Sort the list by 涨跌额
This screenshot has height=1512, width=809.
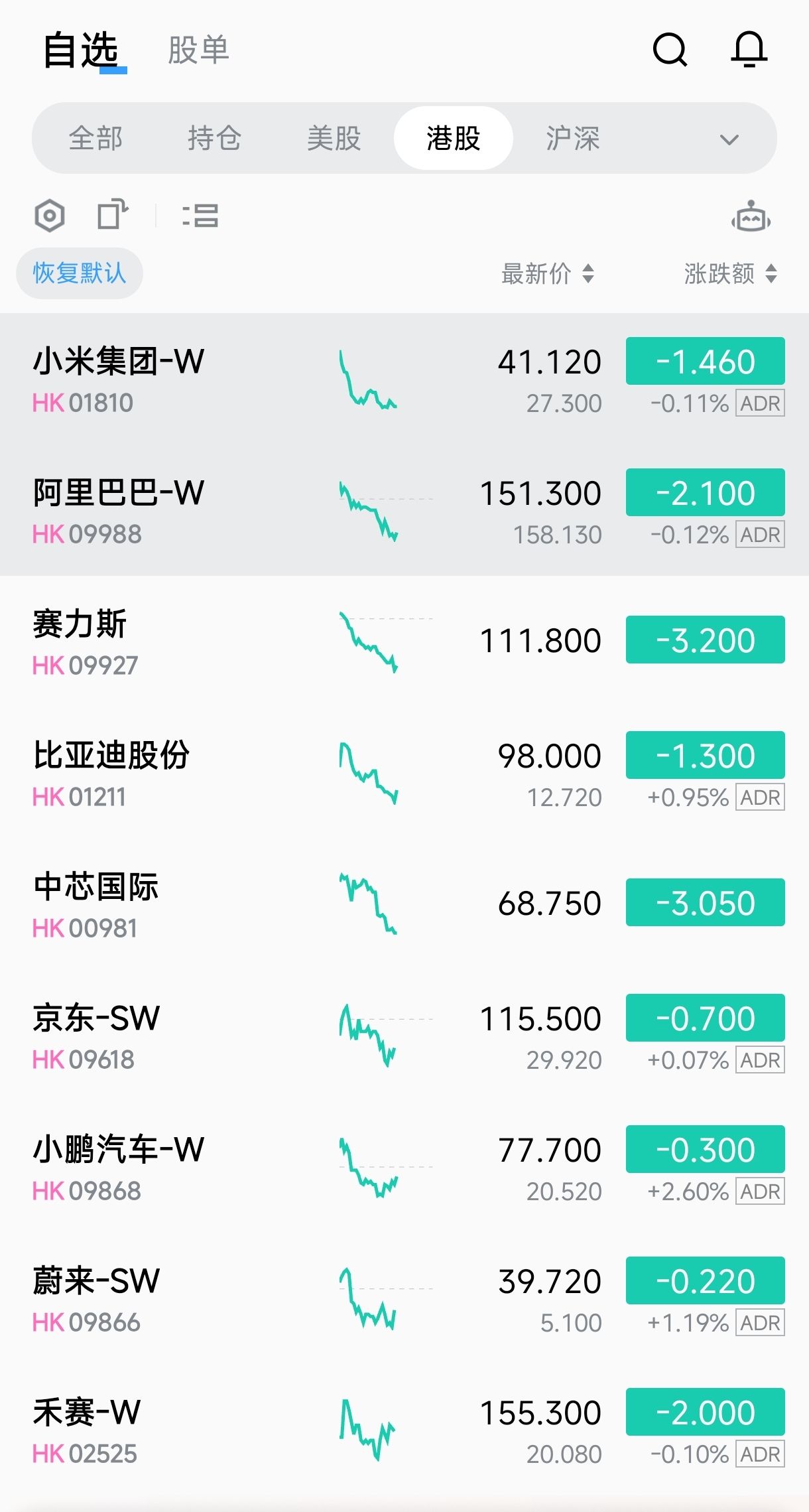point(730,273)
